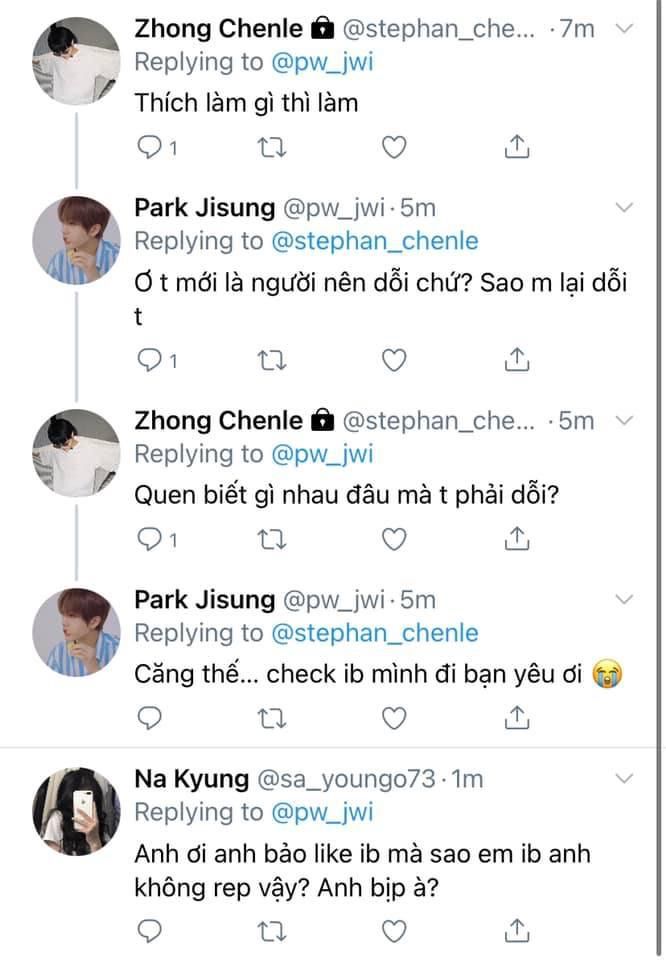Reply to Na Kyung's tweet
Screen dimensions: 666x960
tap(150, 930)
